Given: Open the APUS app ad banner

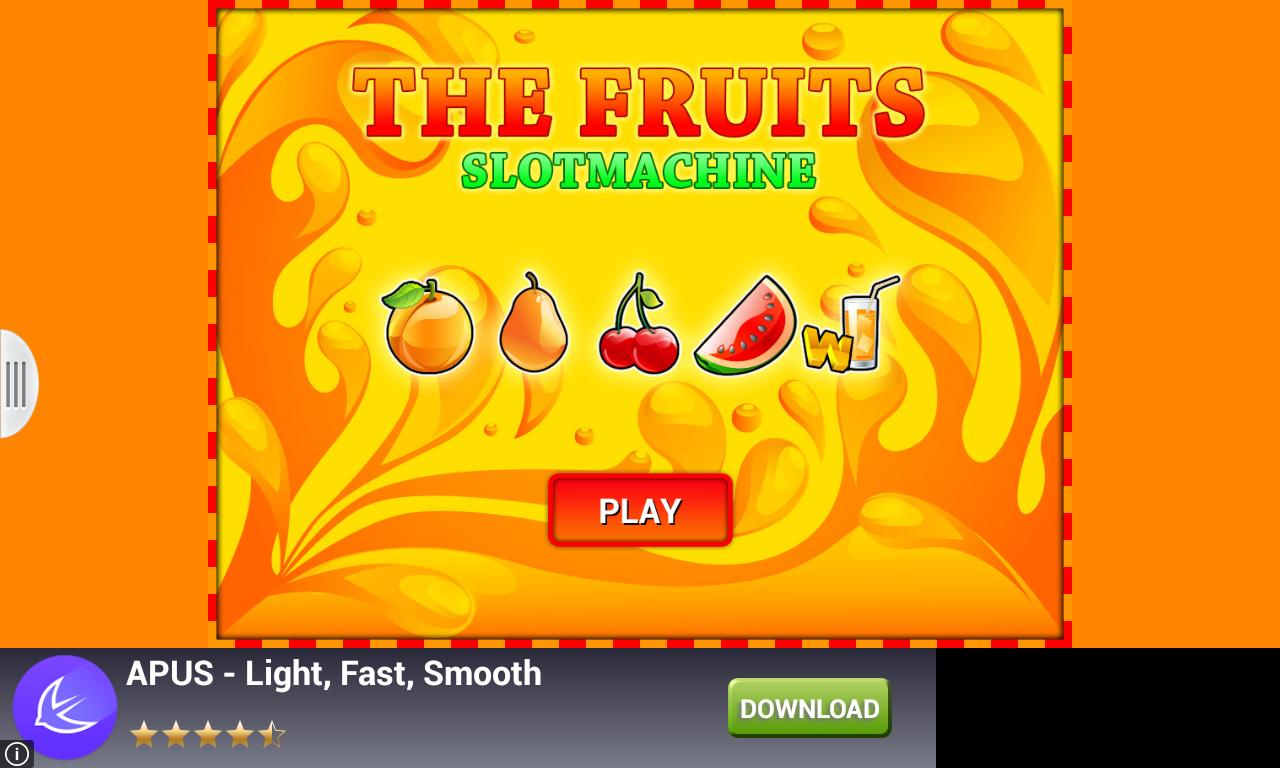Looking at the screenshot, I should pyautogui.click(x=334, y=674).
